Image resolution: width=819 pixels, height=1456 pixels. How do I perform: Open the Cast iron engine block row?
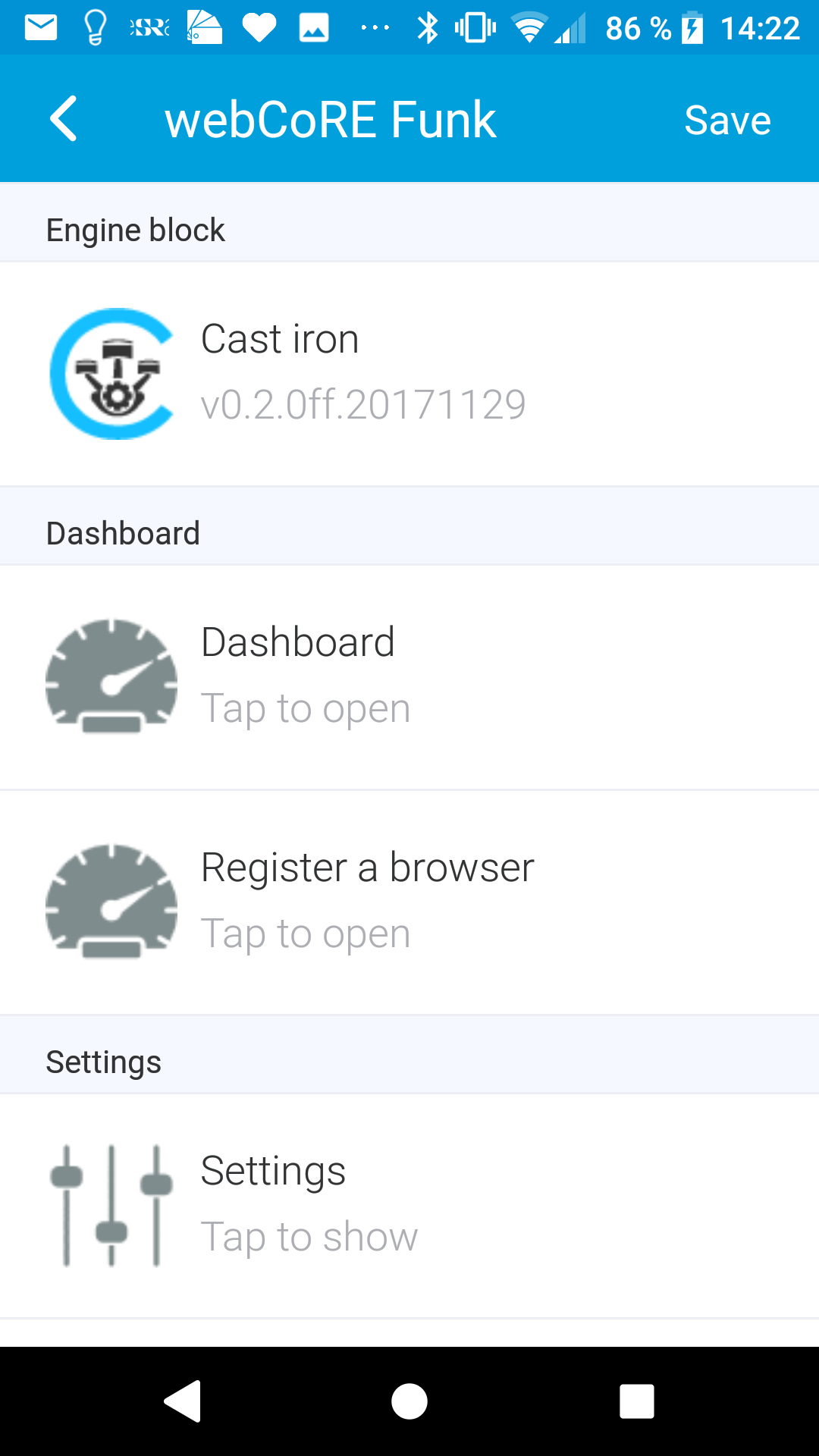(409, 374)
